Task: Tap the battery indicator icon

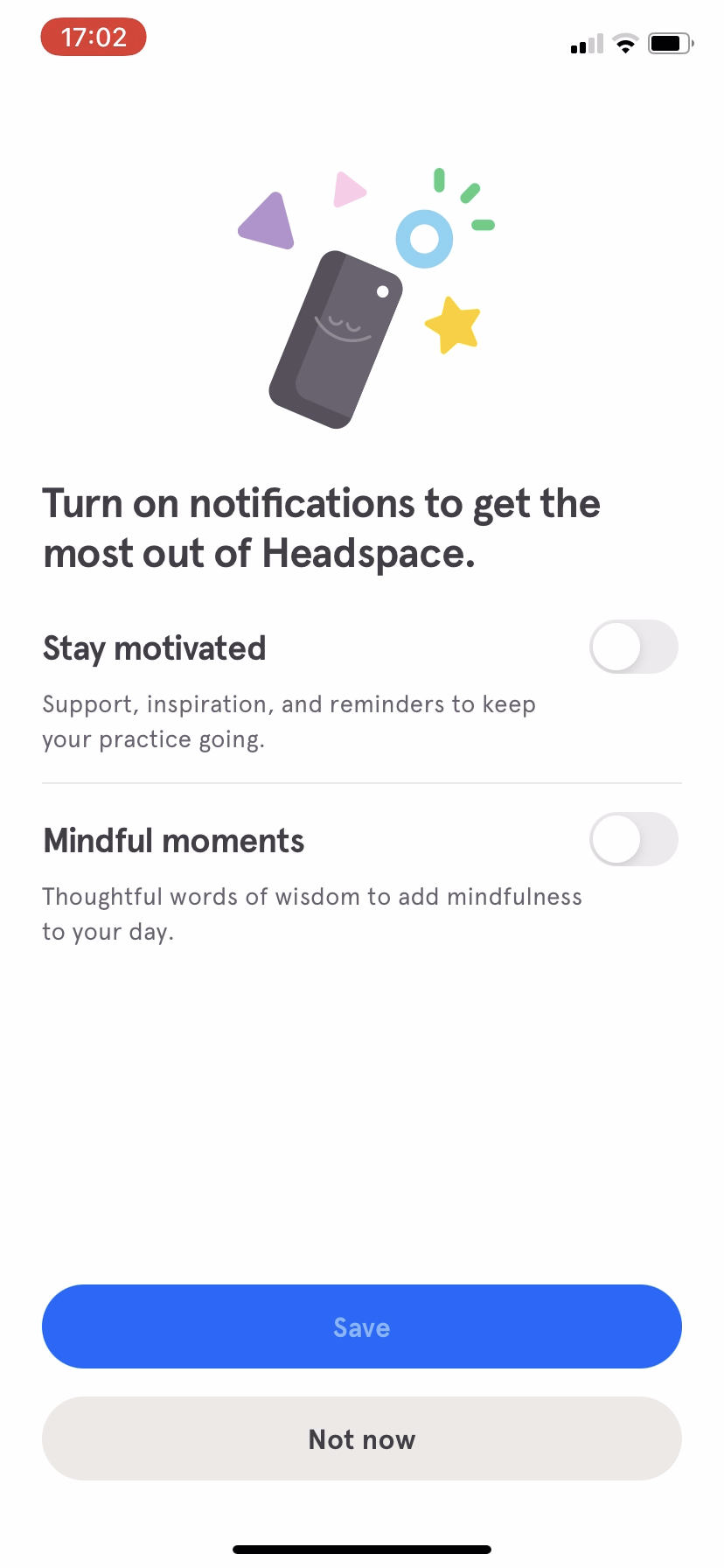Action: pos(670,42)
